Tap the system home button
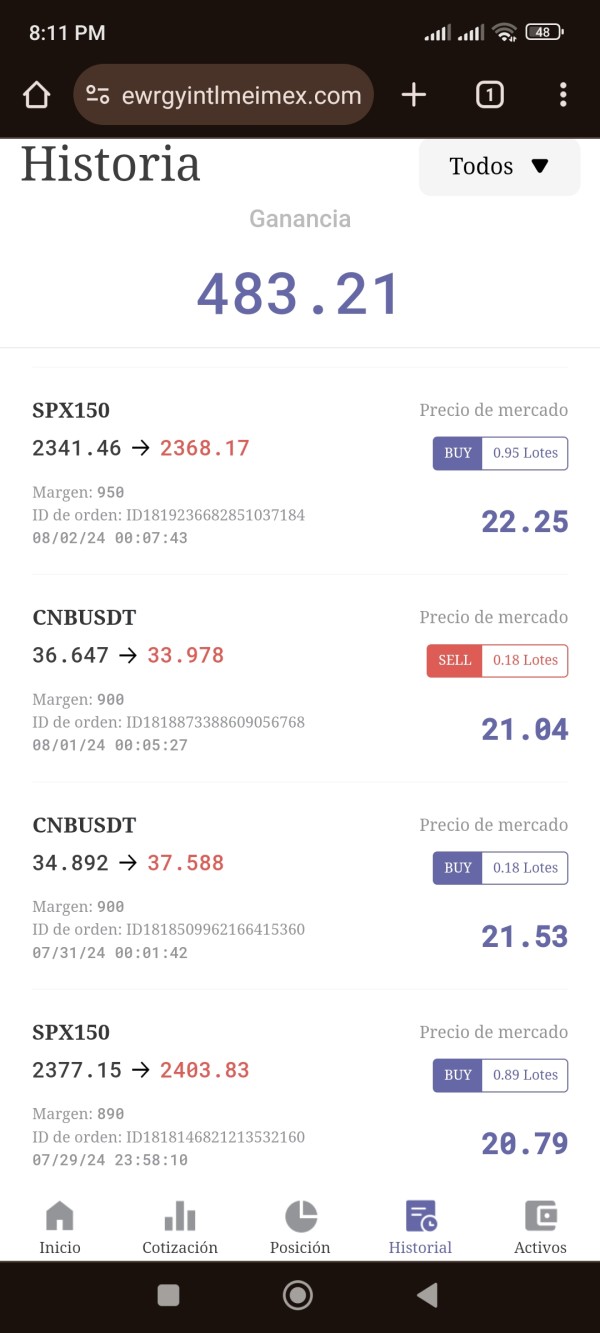Image resolution: width=600 pixels, height=1333 pixels. 298,1296
